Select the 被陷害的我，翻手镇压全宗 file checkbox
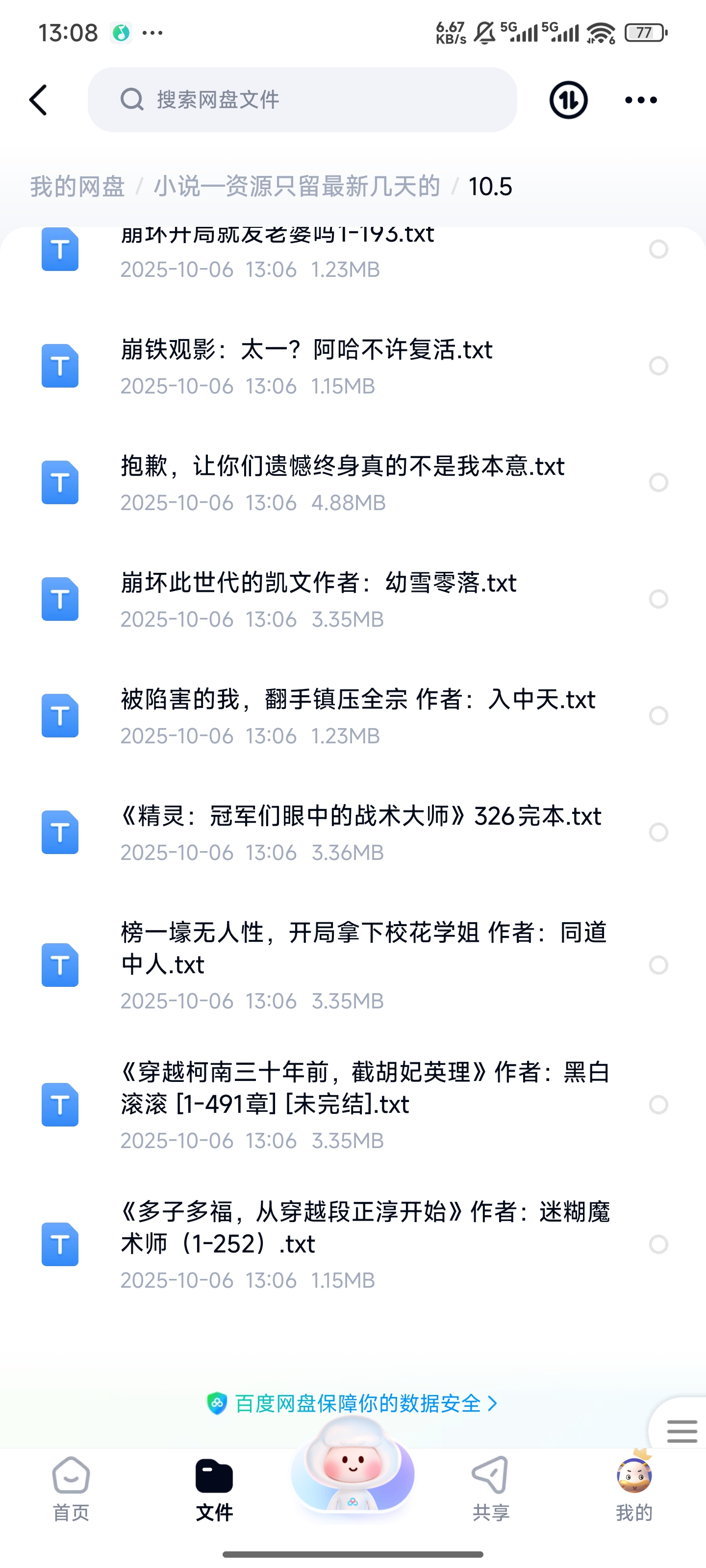 658,716
